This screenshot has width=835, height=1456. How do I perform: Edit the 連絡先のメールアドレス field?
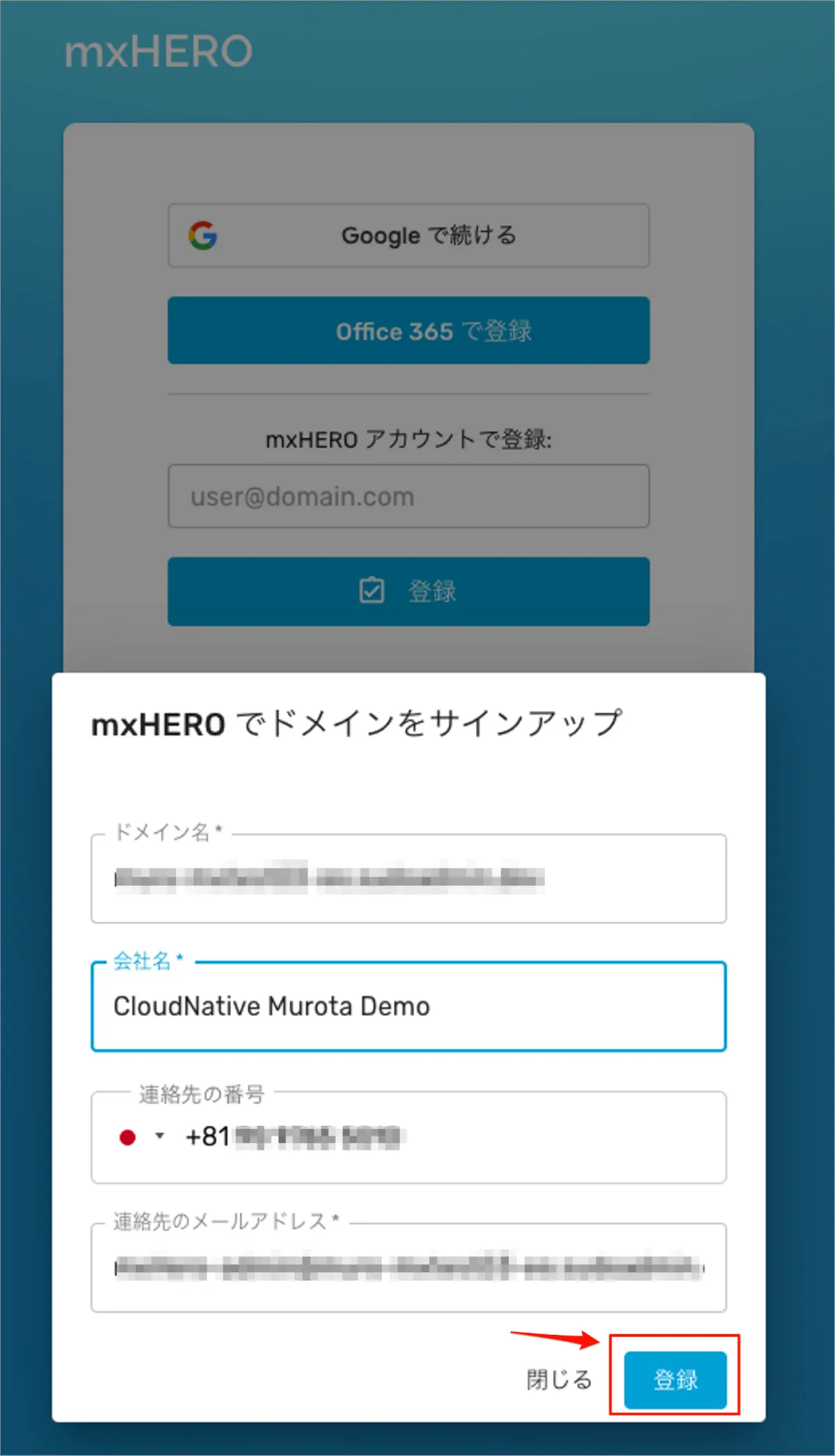(408, 1268)
